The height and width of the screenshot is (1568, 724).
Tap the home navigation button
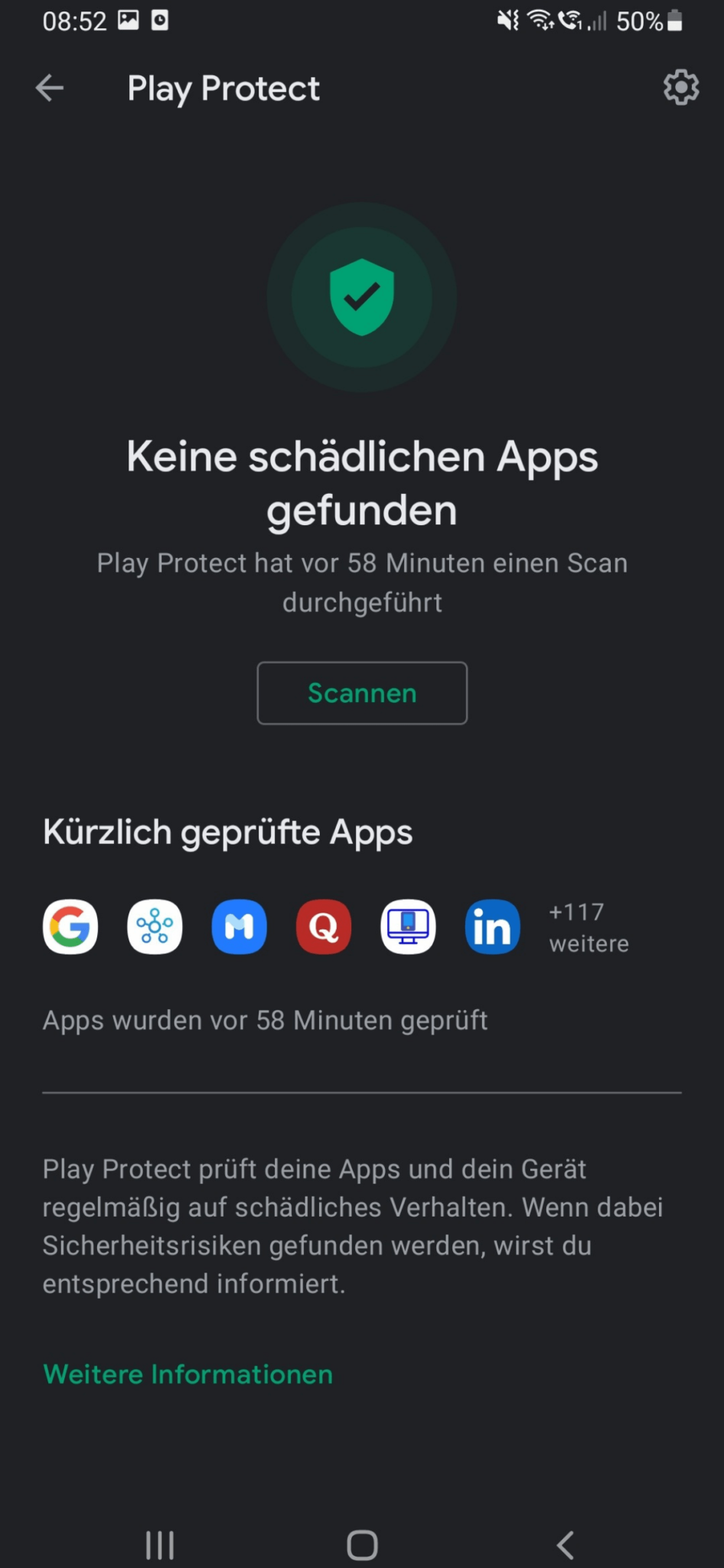point(361,1544)
